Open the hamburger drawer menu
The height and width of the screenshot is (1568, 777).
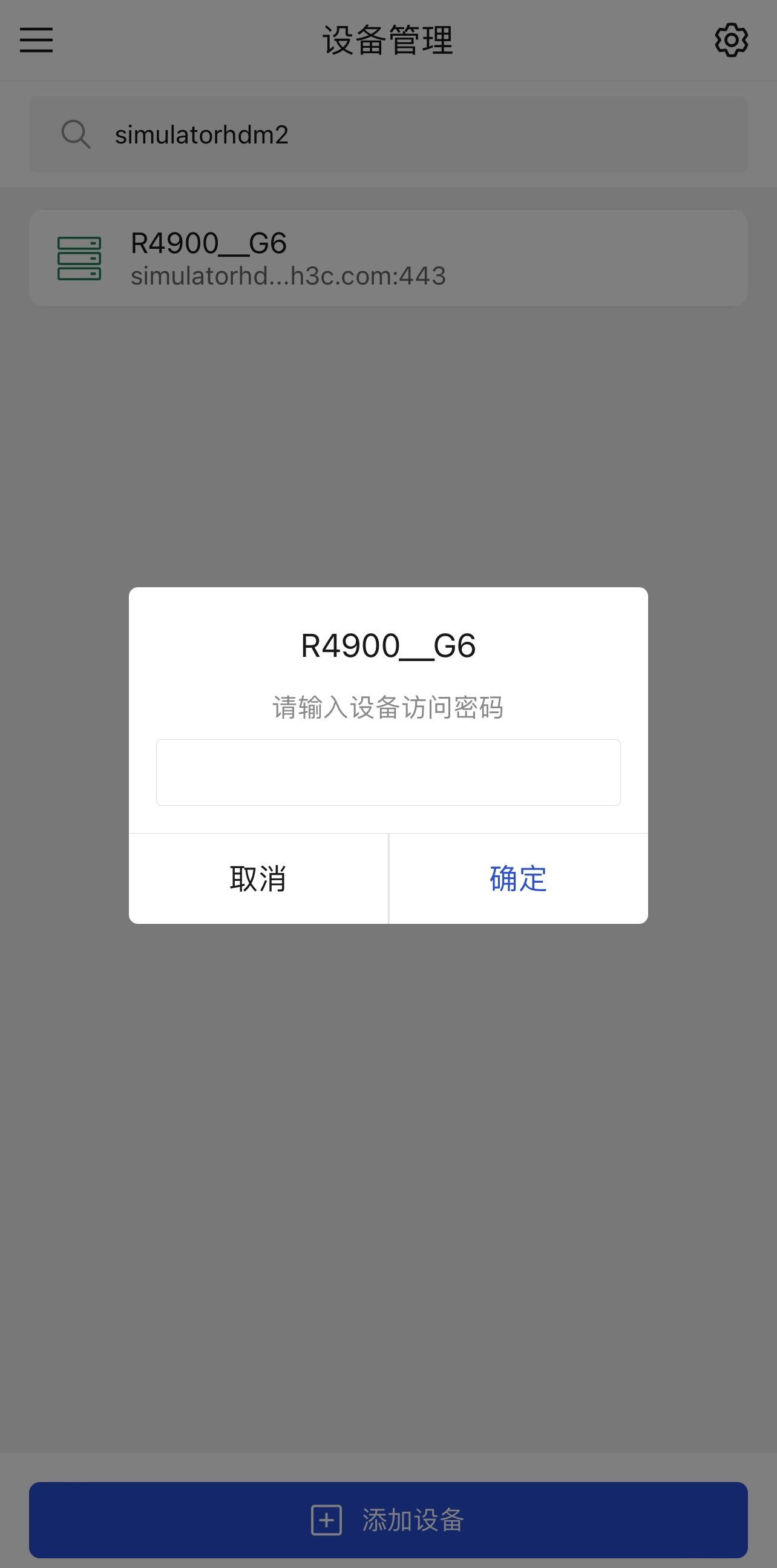[x=36, y=40]
